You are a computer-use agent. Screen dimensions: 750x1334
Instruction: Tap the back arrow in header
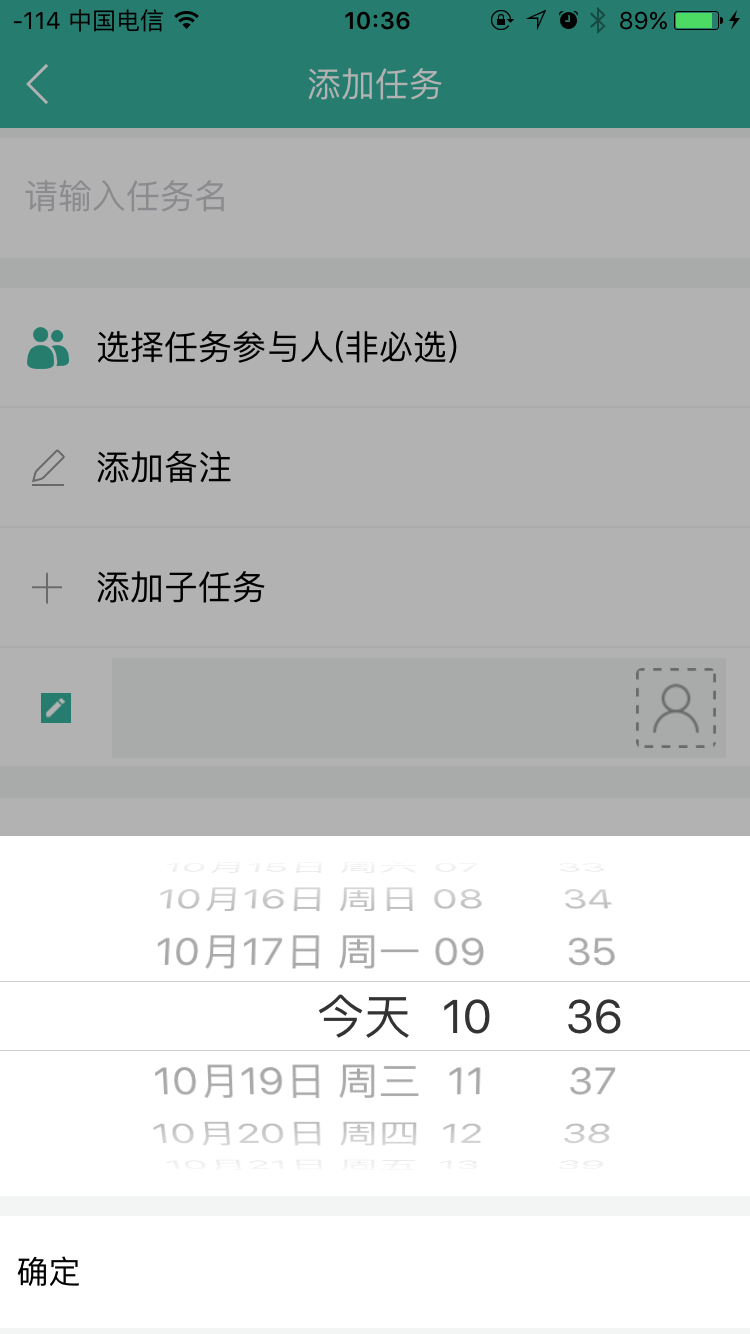point(38,85)
